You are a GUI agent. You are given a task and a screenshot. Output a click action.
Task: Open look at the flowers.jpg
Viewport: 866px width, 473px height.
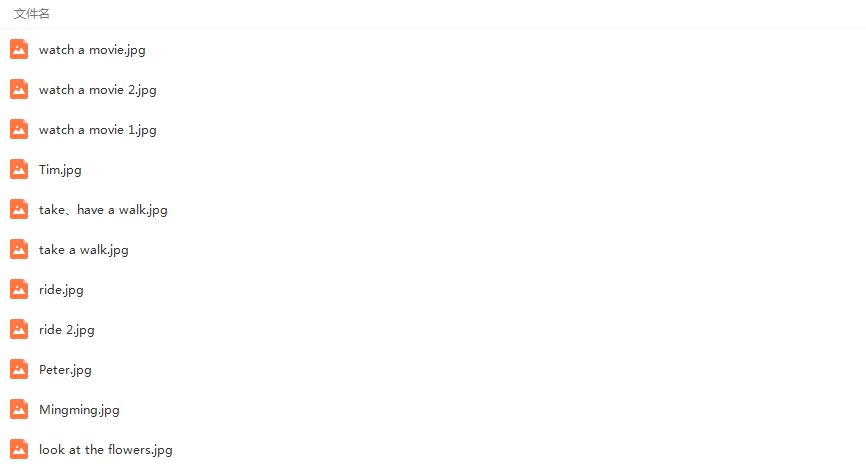pyautogui.click(x=105, y=450)
